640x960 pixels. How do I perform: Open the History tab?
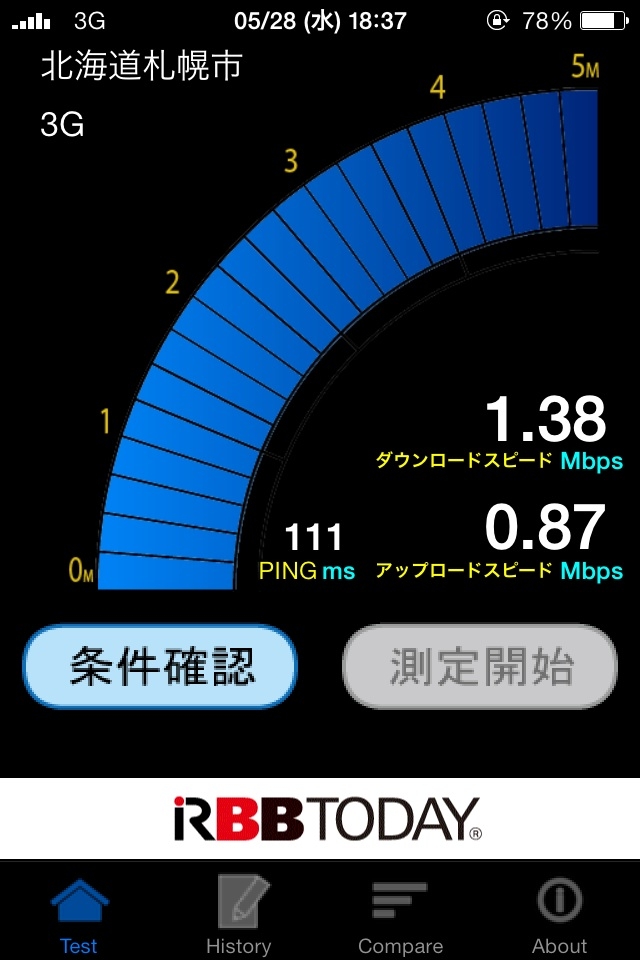[238, 914]
